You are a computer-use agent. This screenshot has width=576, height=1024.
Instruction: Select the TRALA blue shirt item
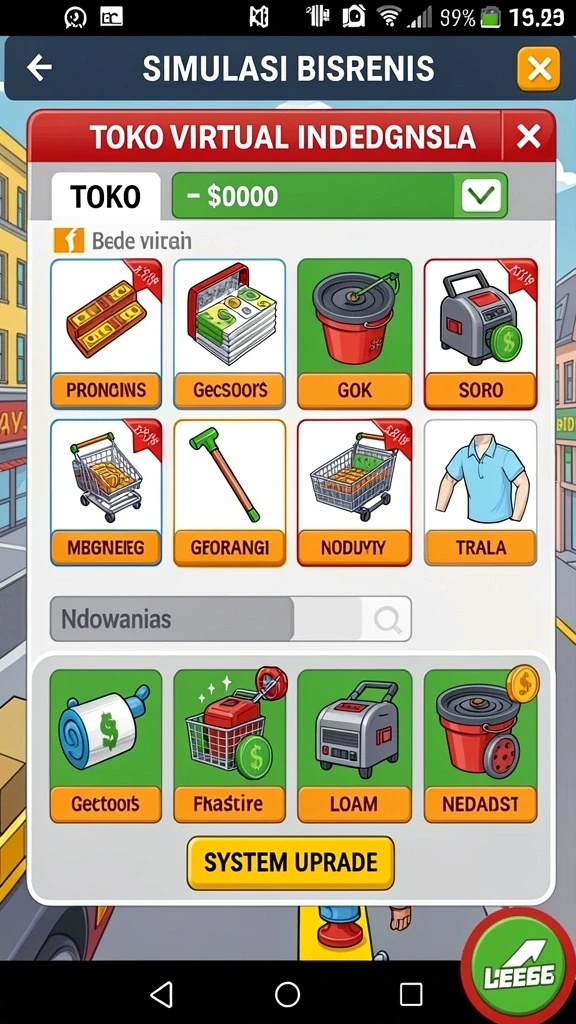point(481,492)
